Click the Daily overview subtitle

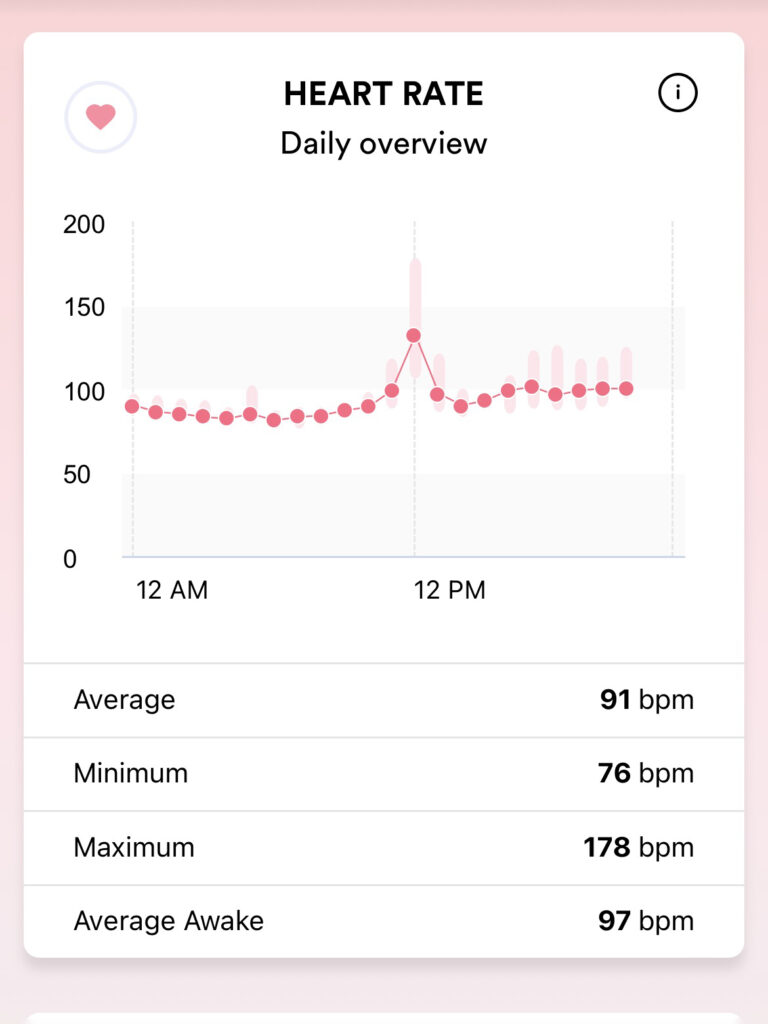384,143
